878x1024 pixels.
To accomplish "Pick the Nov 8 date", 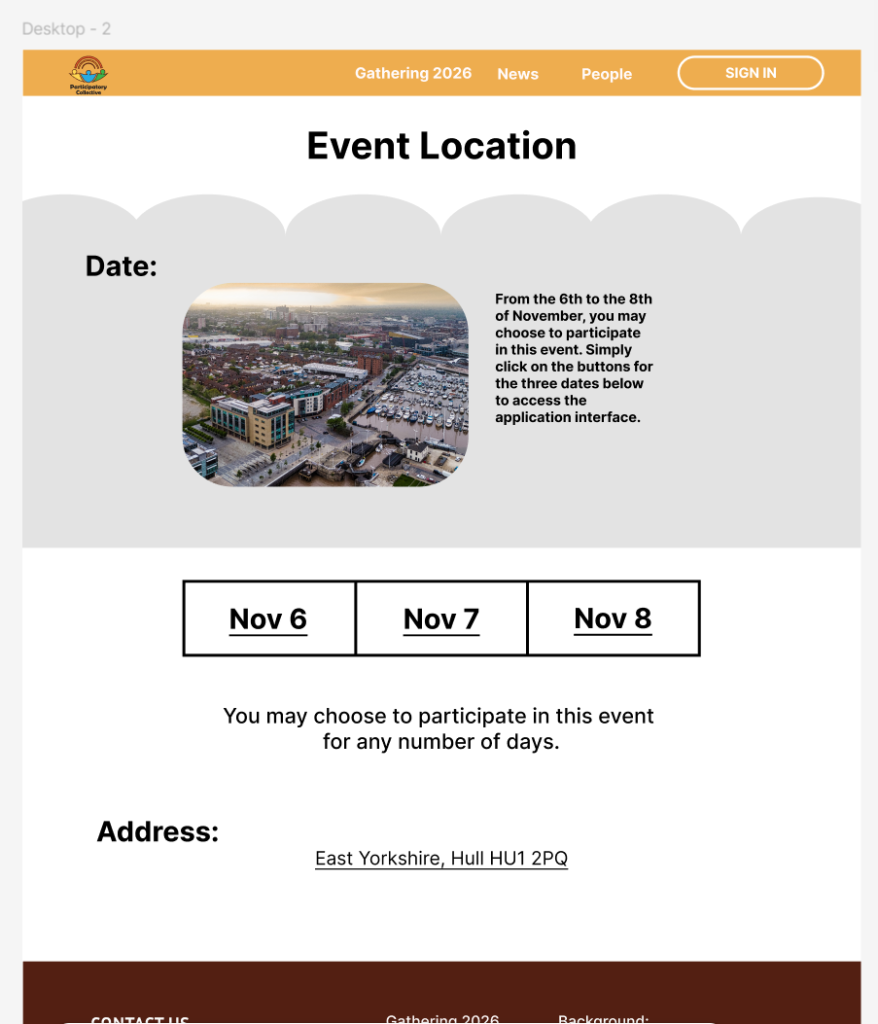I will pos(613,619).
